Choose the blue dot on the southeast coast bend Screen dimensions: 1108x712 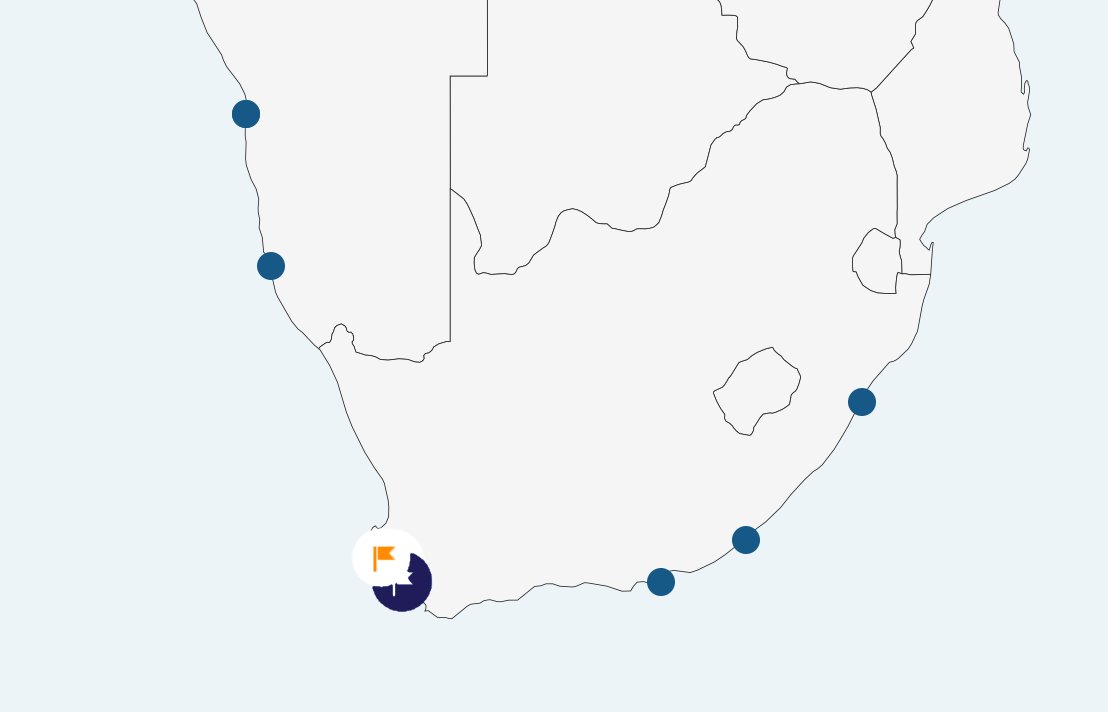point(746,540)
